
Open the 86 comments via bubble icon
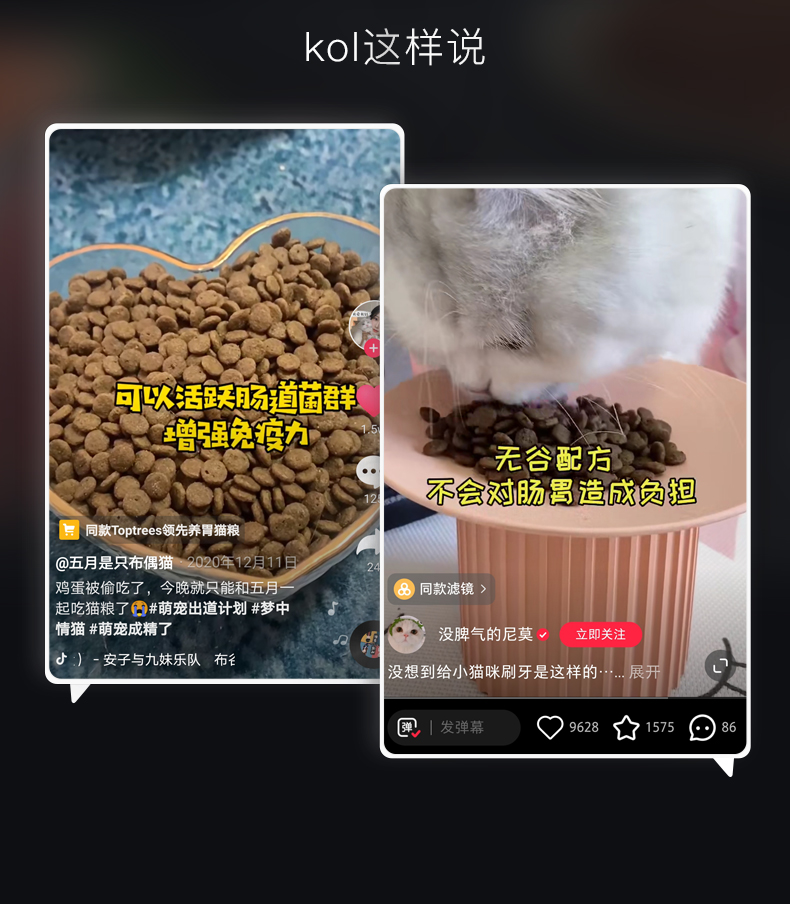click(x=703, y=728)
